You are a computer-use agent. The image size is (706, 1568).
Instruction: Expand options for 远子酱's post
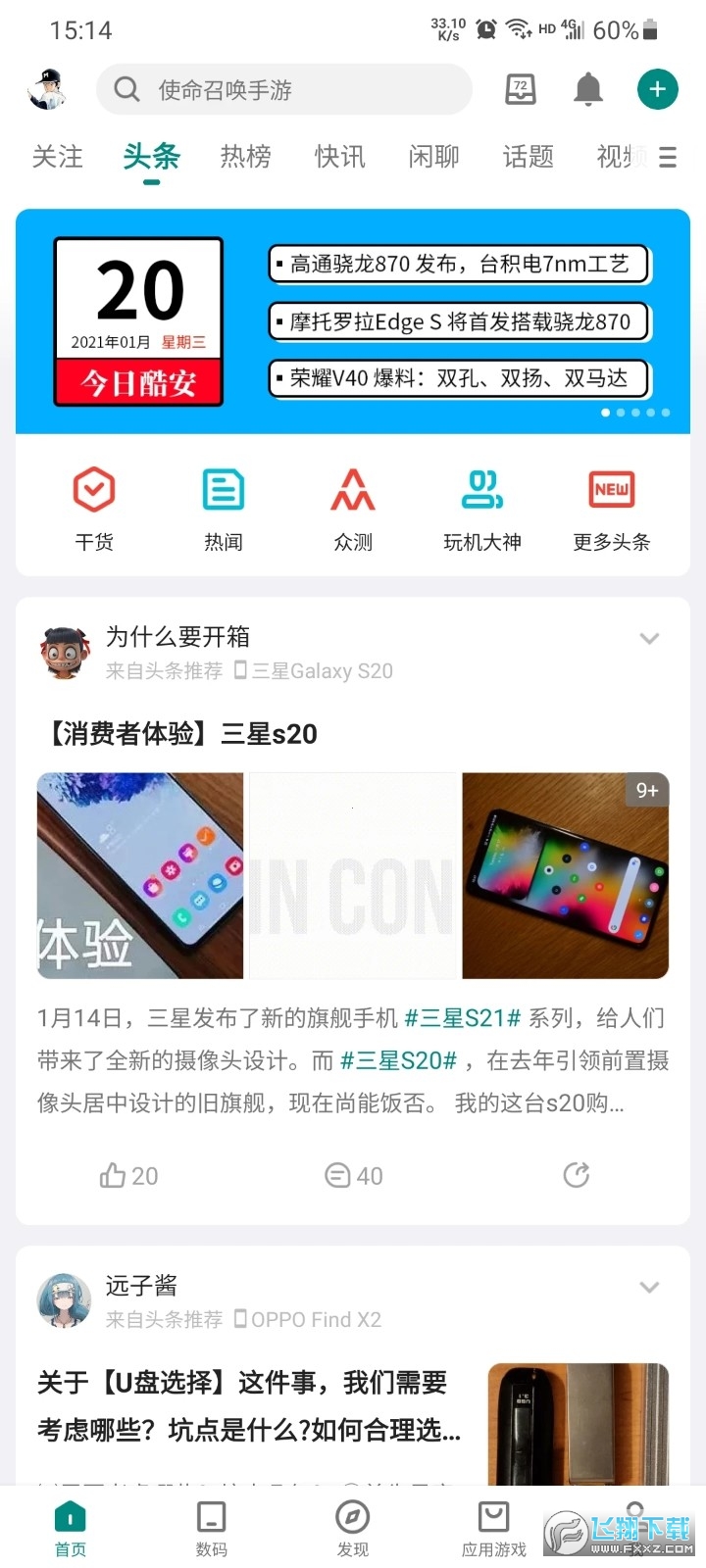(649, 1287)
